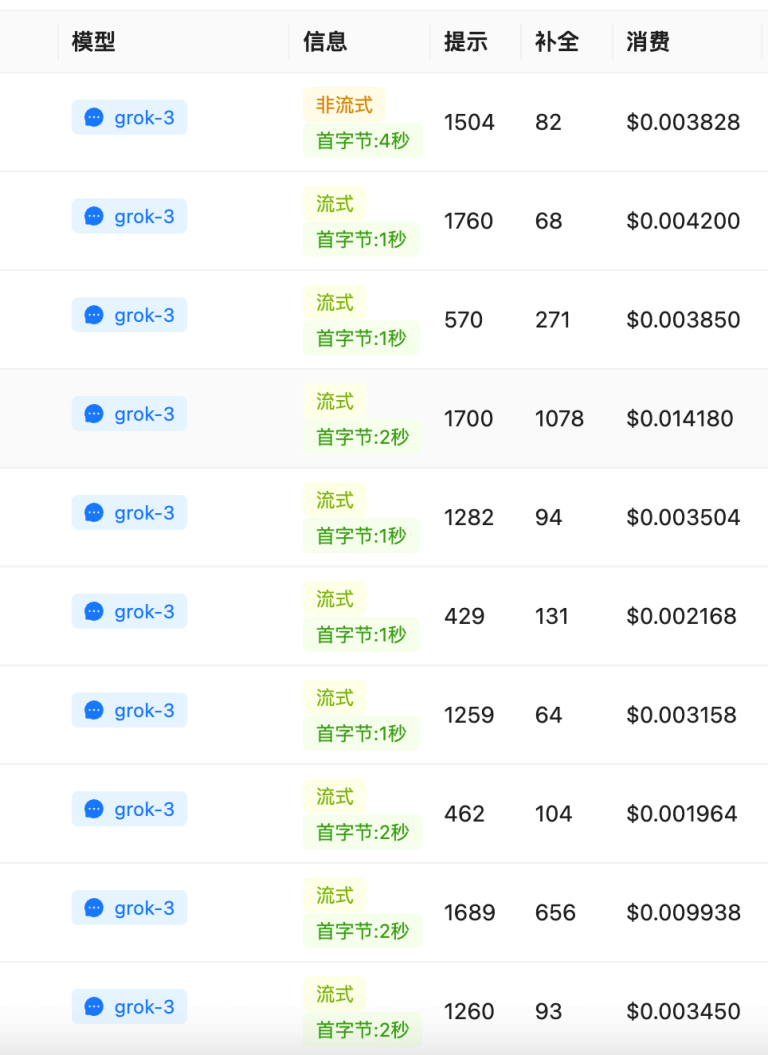Image resolution: width=768 pixels, height=1055 pixels.
Task: Click the chat icon in the bottom grok-3 row
Action: click(x=93, y=1007)
